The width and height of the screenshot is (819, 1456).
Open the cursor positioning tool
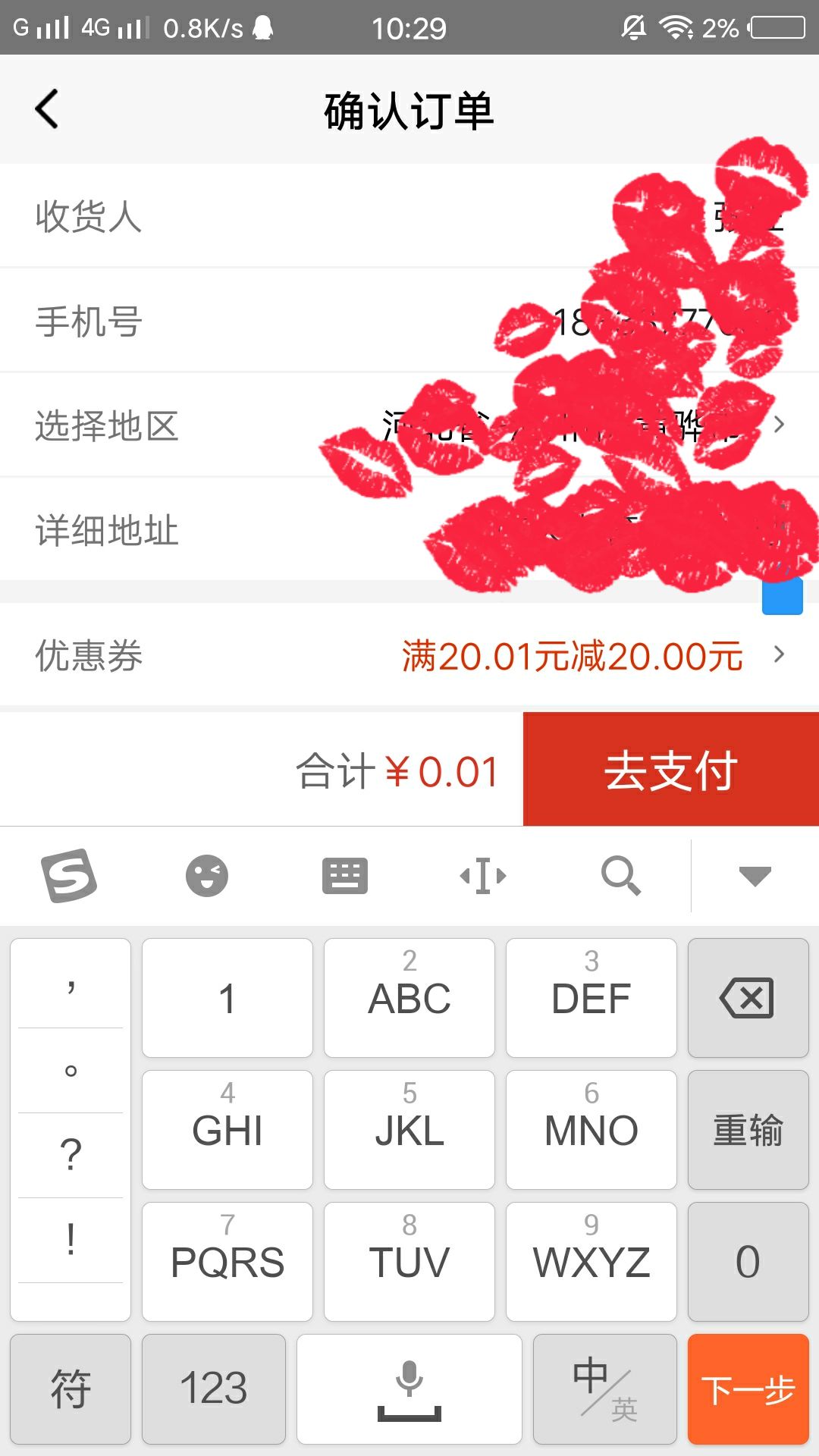coord(483,876)
